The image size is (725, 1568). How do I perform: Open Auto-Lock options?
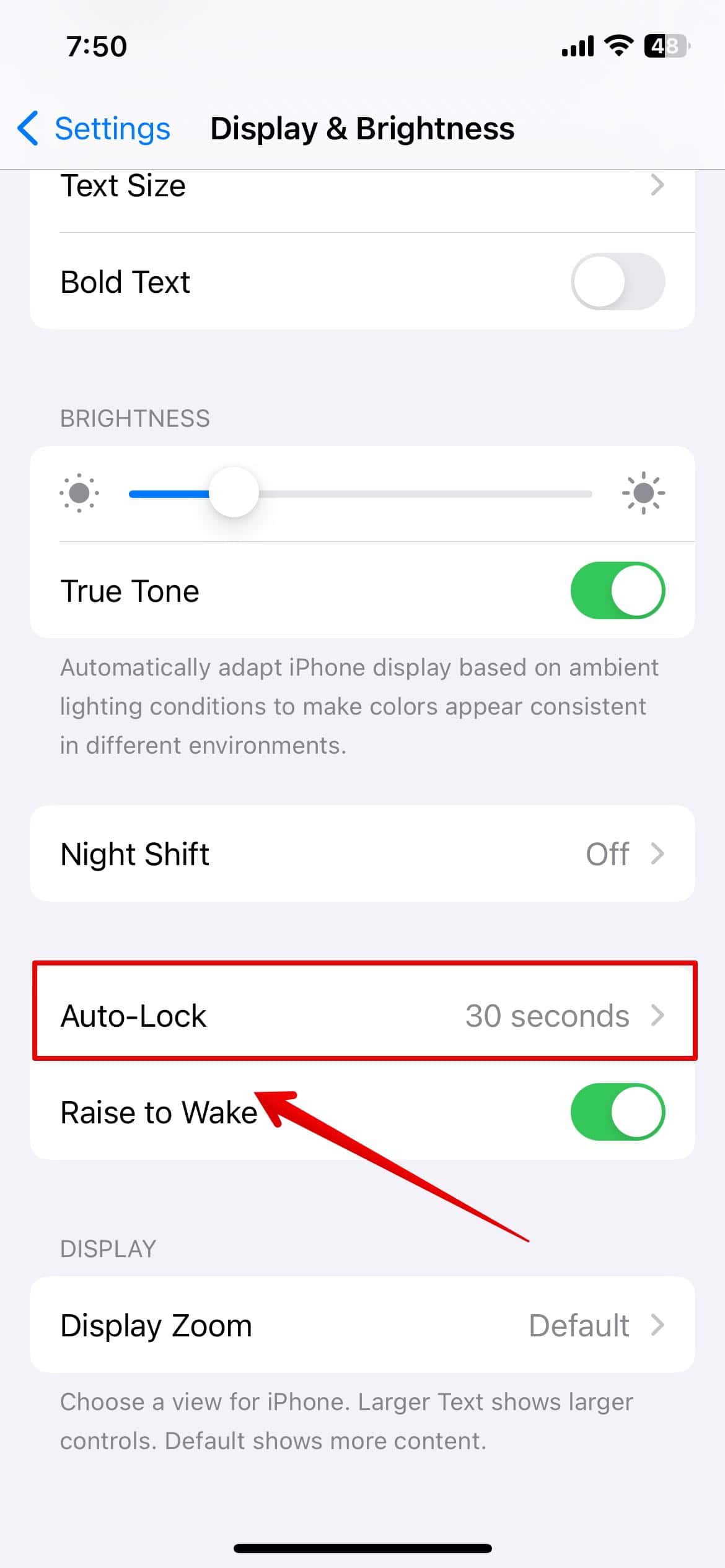point(362,1016)
